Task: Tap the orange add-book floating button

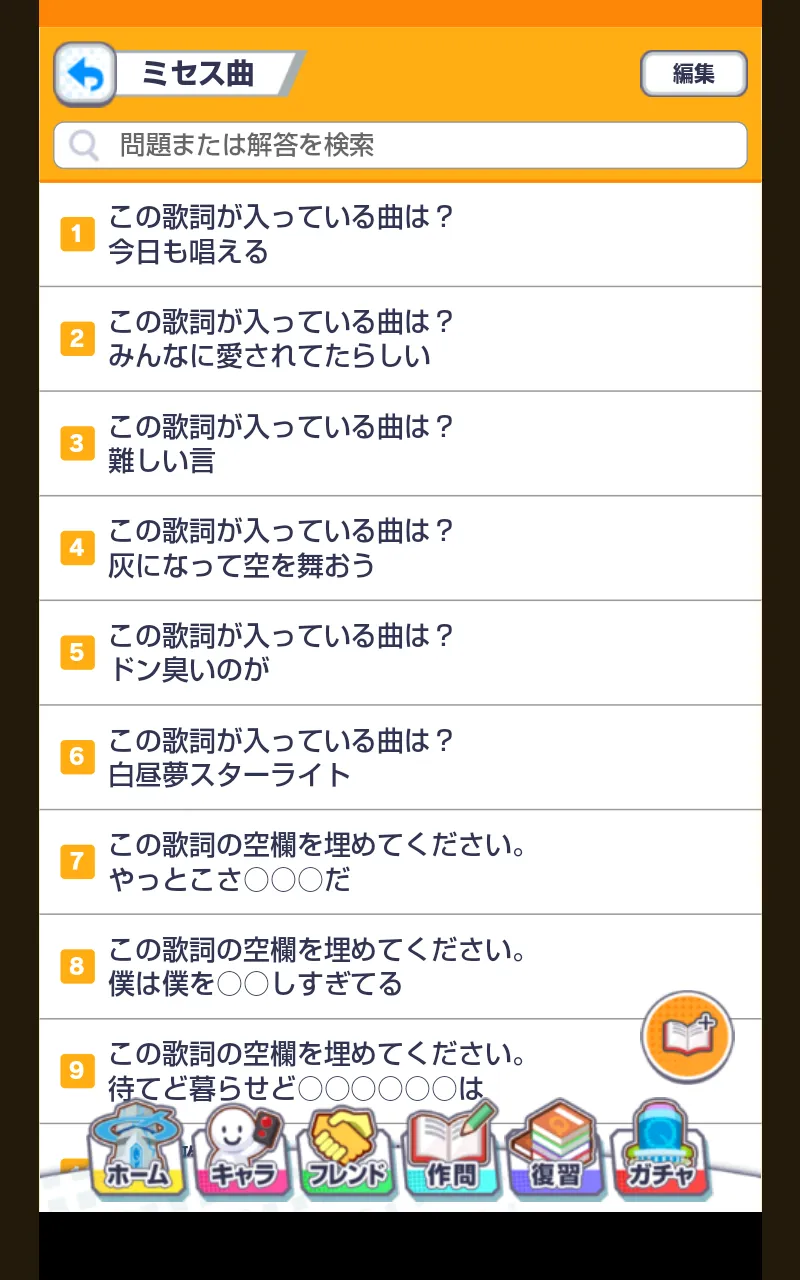Action: pyautogui.click(x=687, y=1037)
